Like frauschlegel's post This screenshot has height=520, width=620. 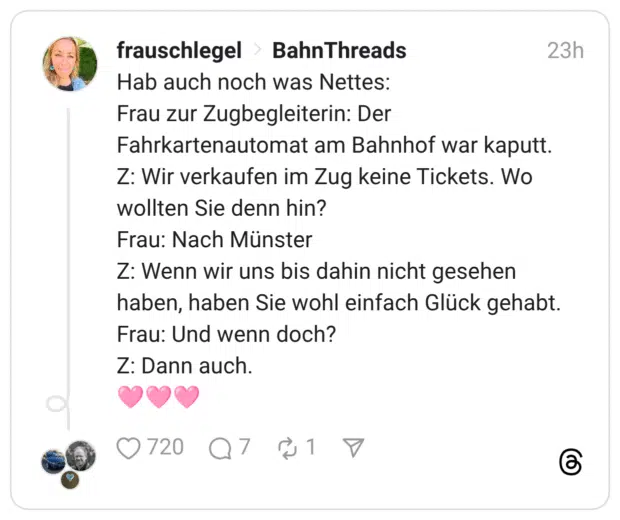click(x=129, y=449)
